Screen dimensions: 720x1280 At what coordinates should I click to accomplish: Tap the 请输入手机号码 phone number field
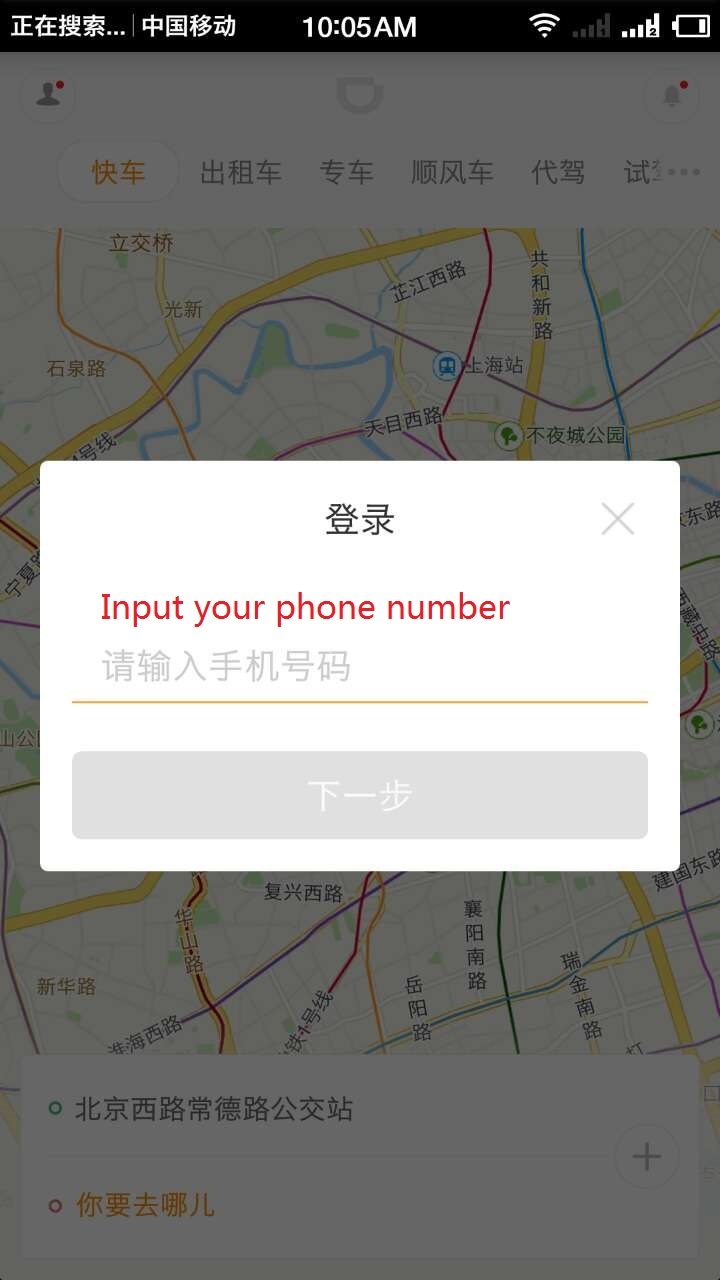(x=360, y=667)
